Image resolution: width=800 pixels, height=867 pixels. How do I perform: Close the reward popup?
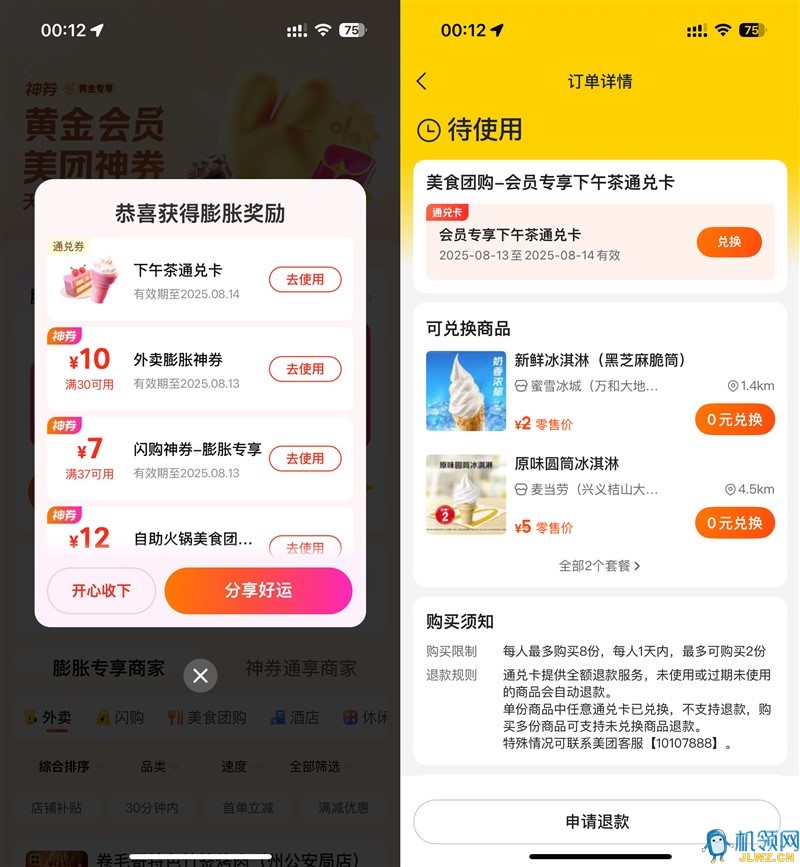coord(200,676)
